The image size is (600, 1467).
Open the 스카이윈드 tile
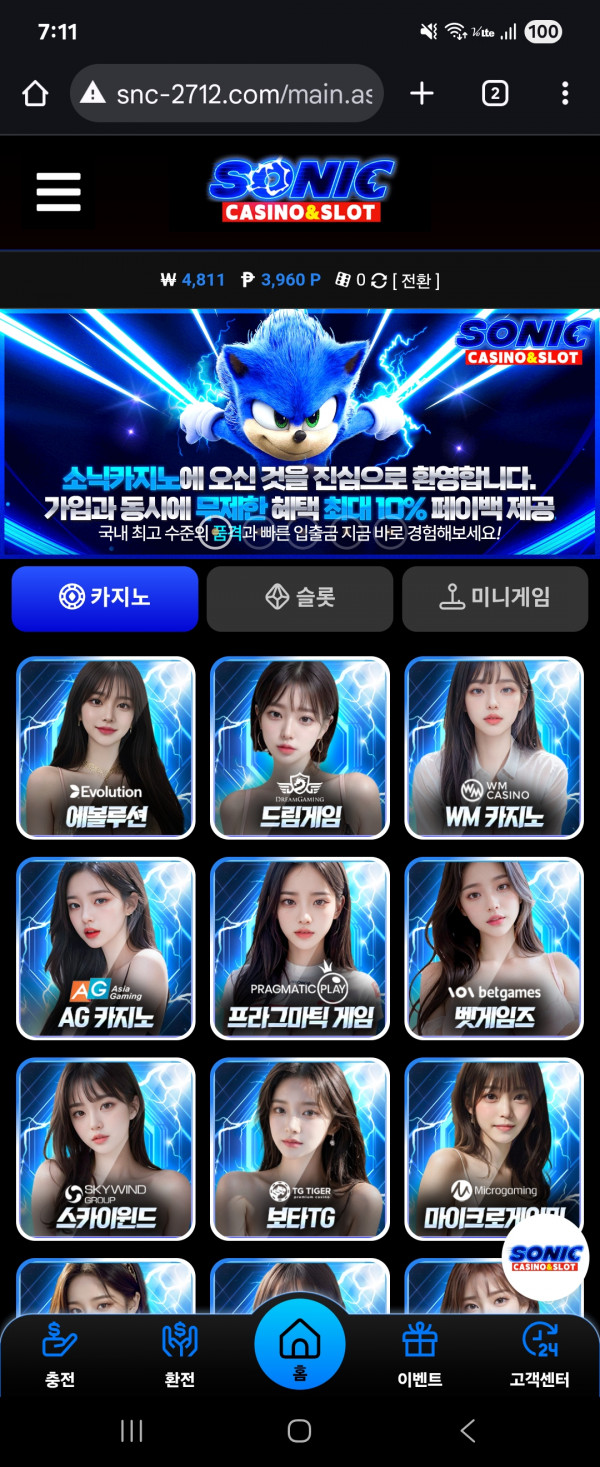point(105,1148)
